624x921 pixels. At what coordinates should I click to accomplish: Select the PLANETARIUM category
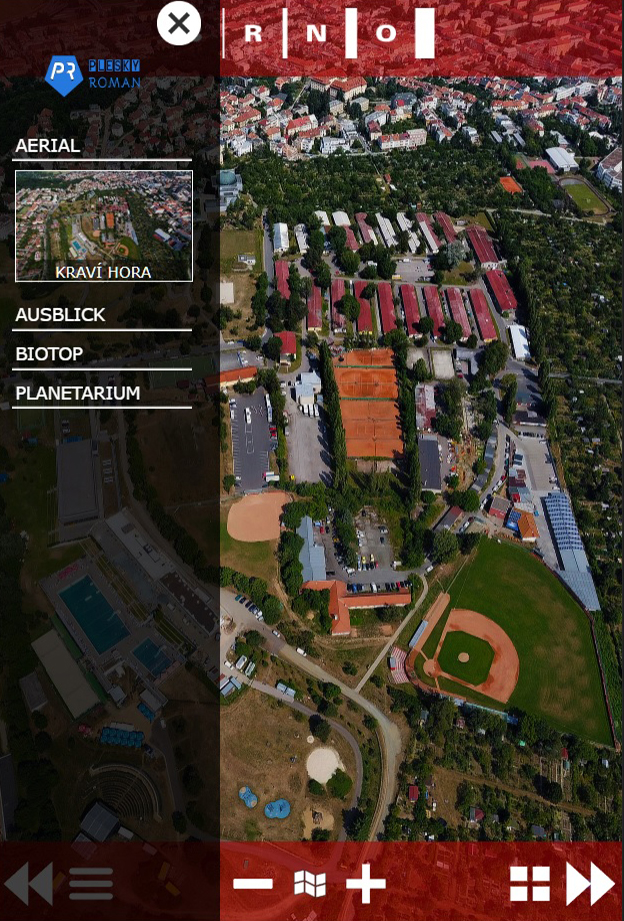pos(77,393)
